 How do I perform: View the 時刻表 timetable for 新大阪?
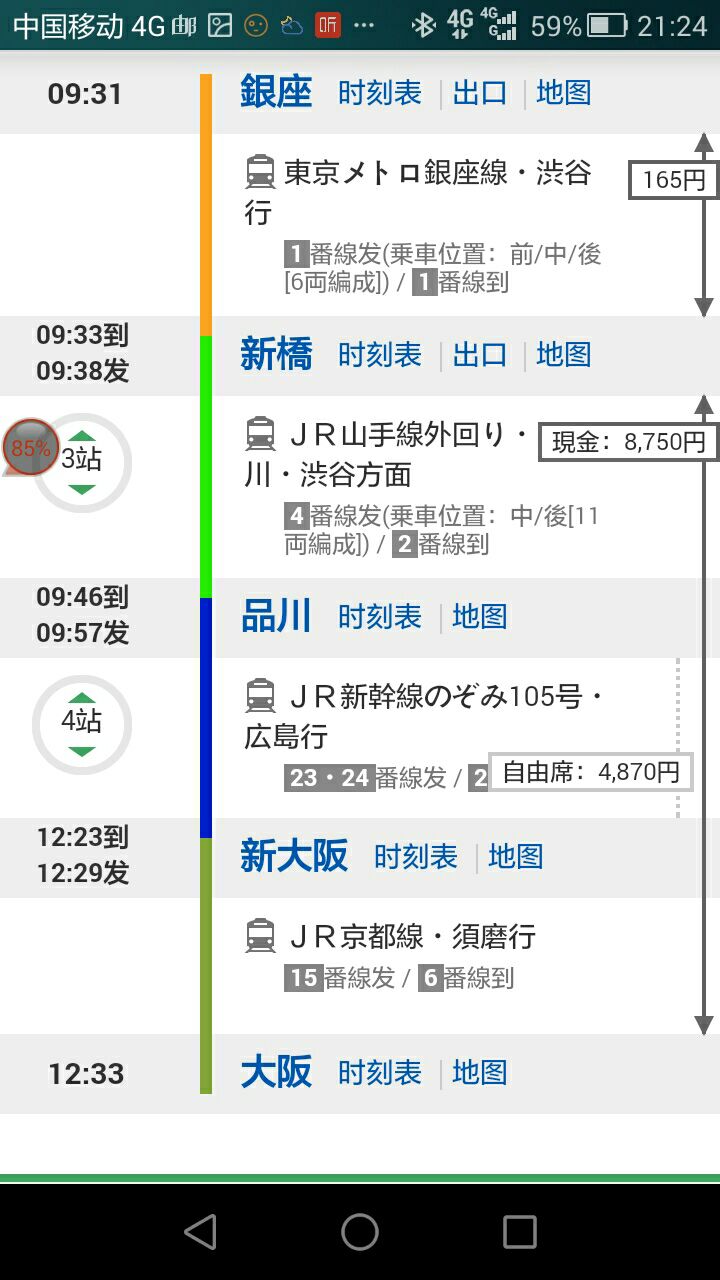coord(415,857)
